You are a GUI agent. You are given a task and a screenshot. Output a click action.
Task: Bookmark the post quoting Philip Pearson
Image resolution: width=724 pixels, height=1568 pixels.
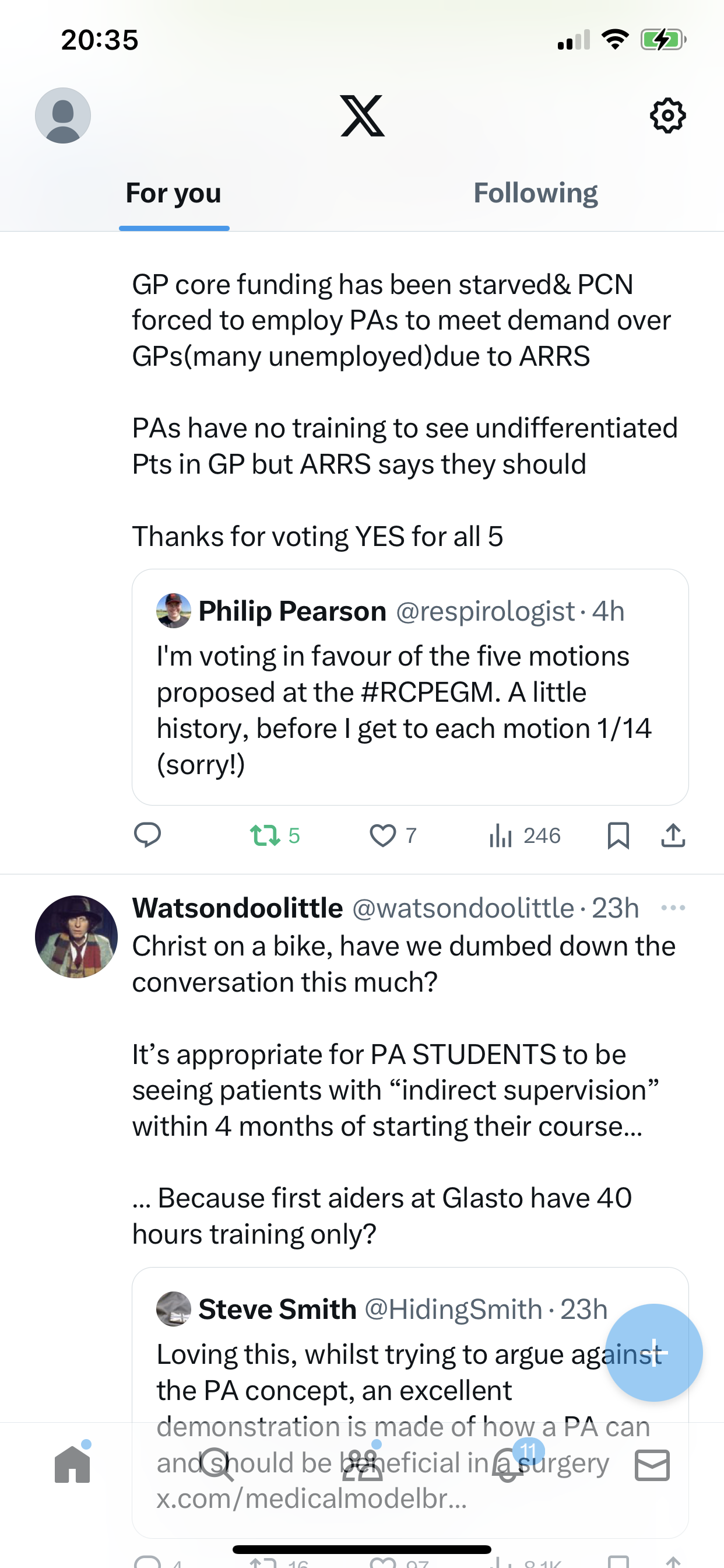pyautogui.click(x=618, y=835)
